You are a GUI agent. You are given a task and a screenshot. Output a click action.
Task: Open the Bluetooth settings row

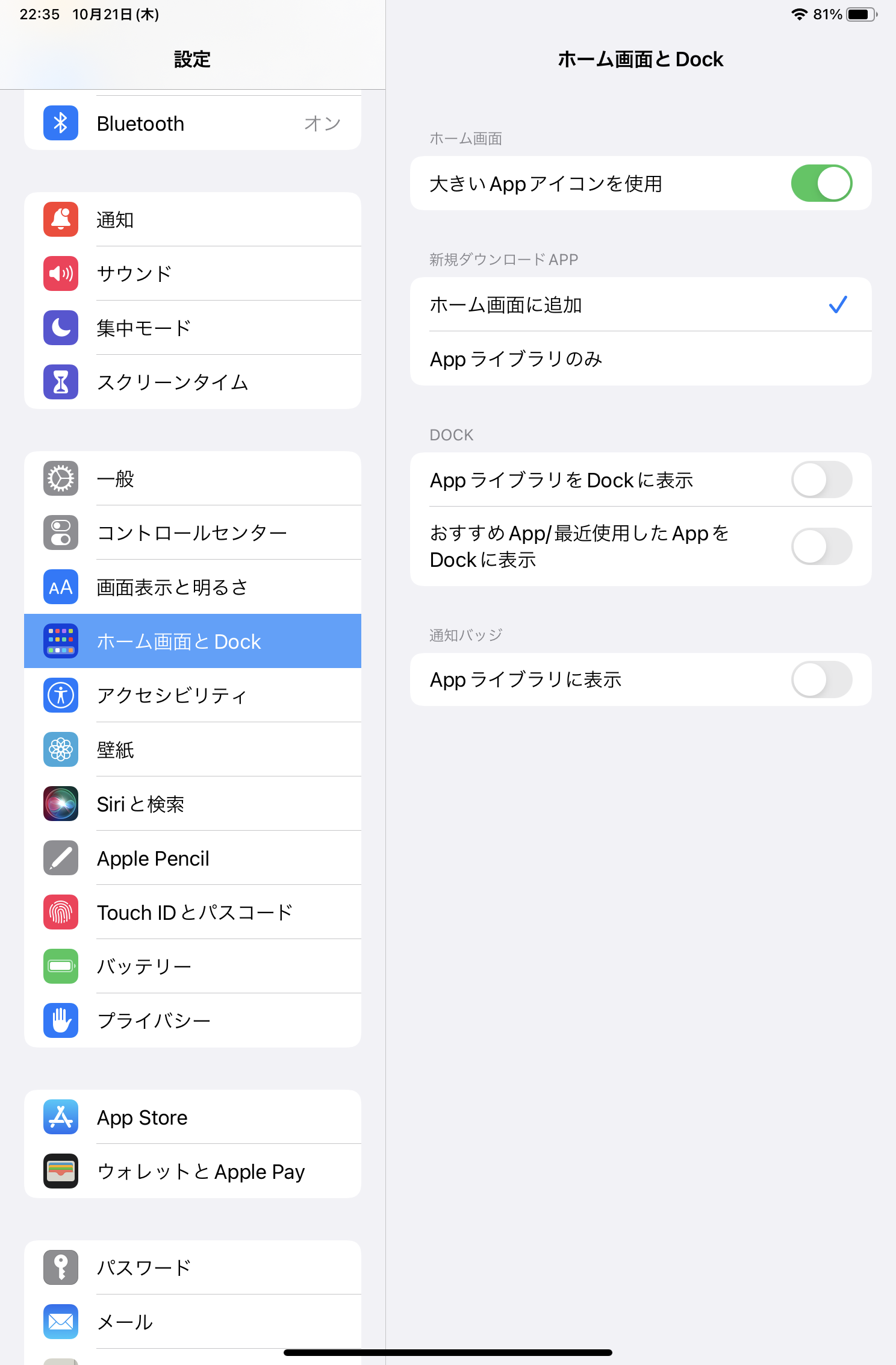coord(192,123)
